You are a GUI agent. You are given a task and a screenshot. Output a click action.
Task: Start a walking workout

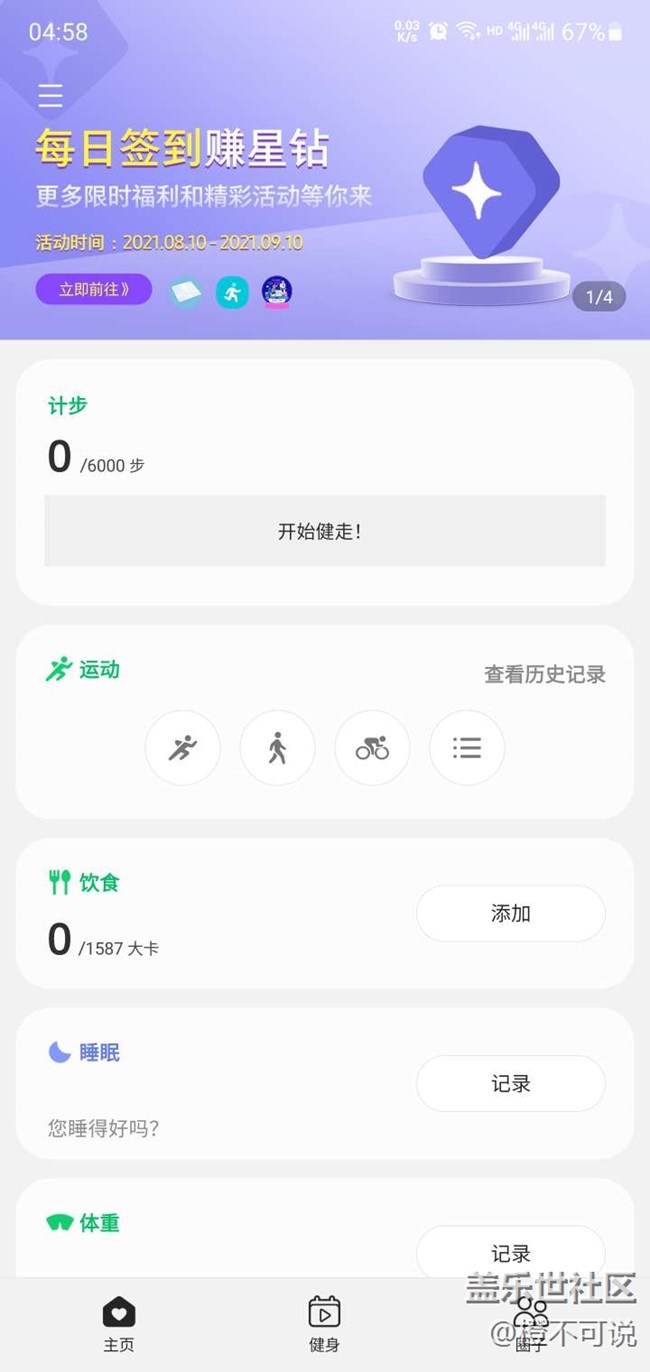click(277, 748)
